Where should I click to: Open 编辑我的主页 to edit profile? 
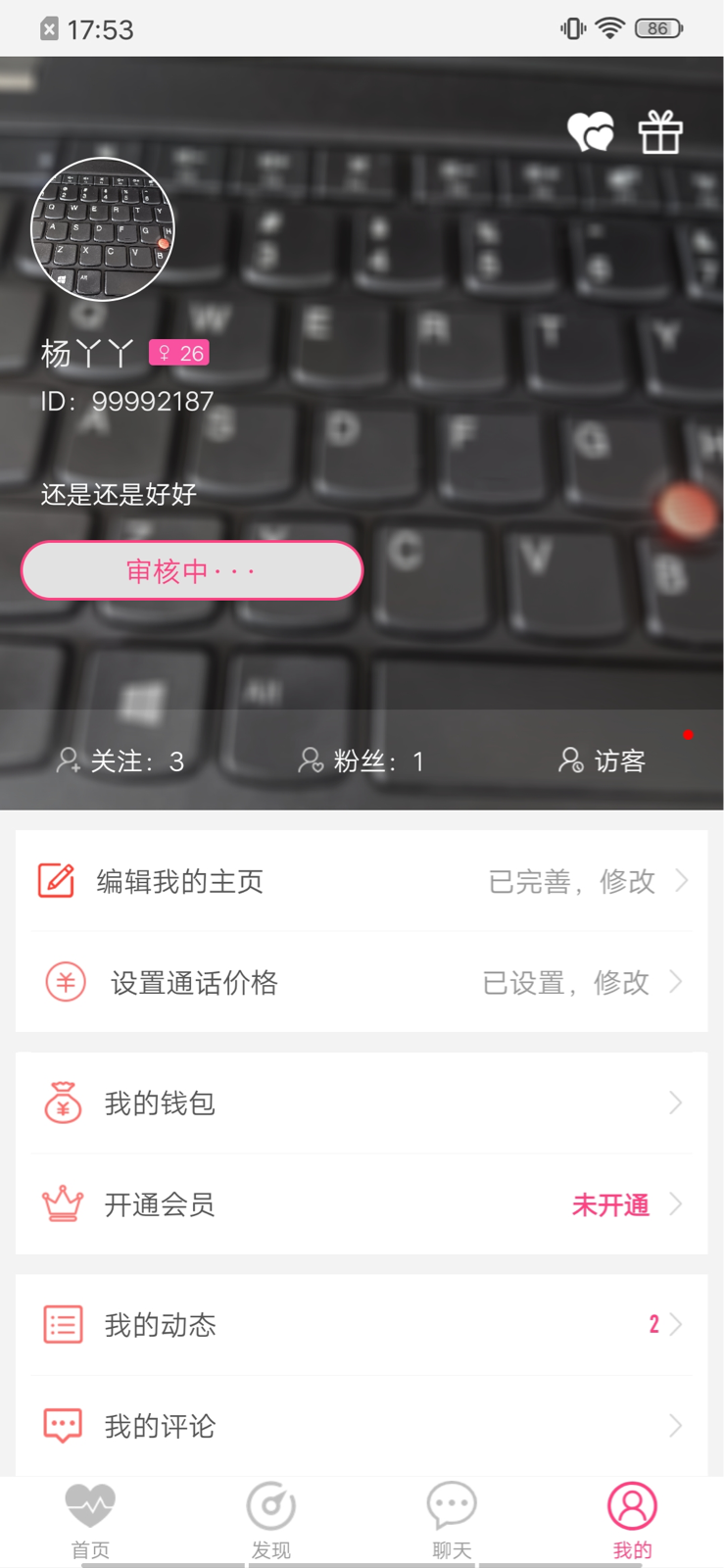(362, 881)
